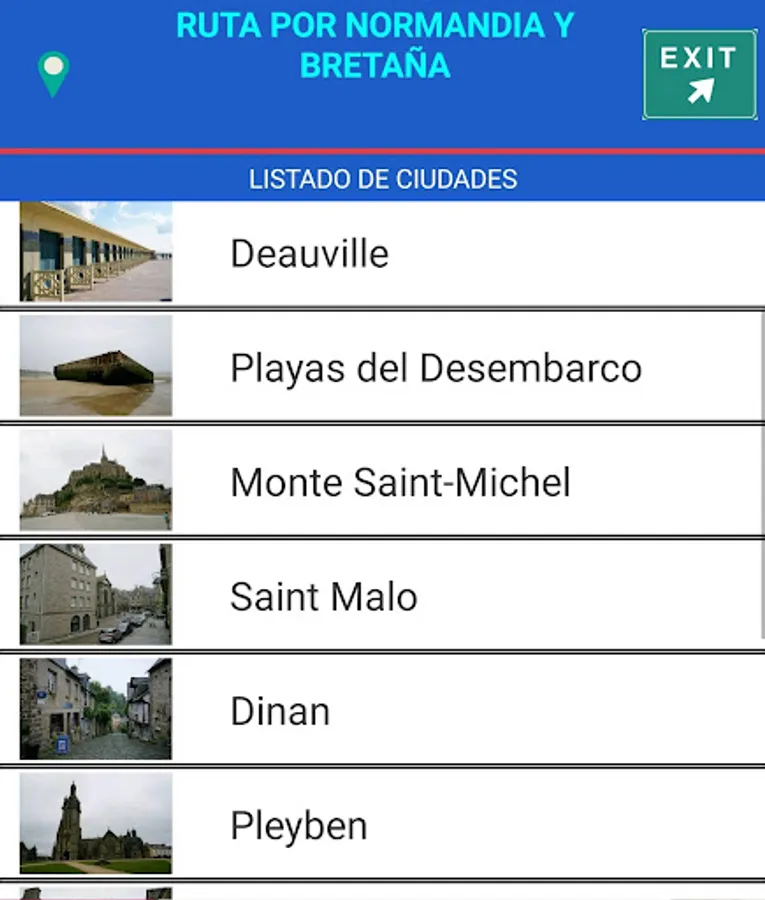765x900 pixels.
Task: Tap the green EXIT sign button
Action: [x=699, y=75]
